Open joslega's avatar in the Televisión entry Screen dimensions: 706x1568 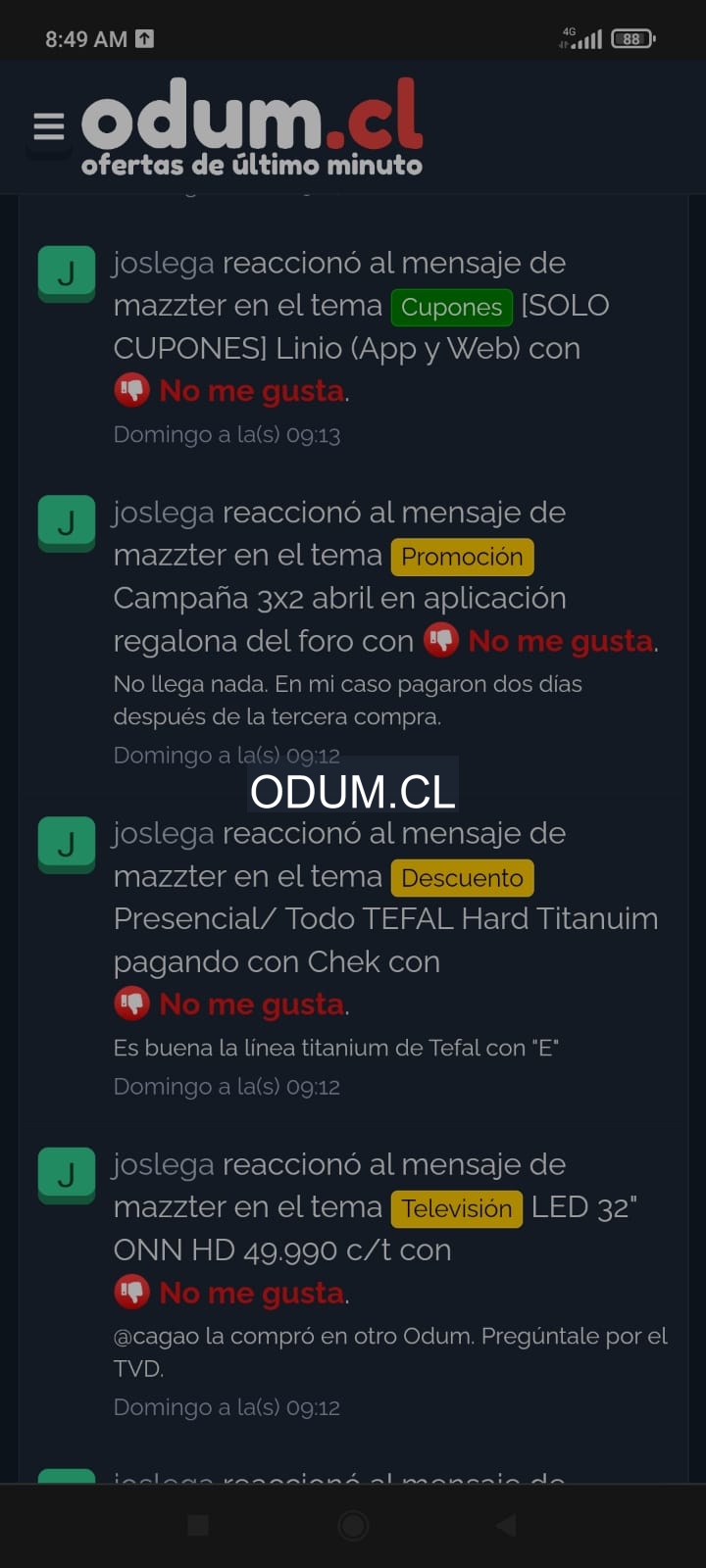[67, 1175]
